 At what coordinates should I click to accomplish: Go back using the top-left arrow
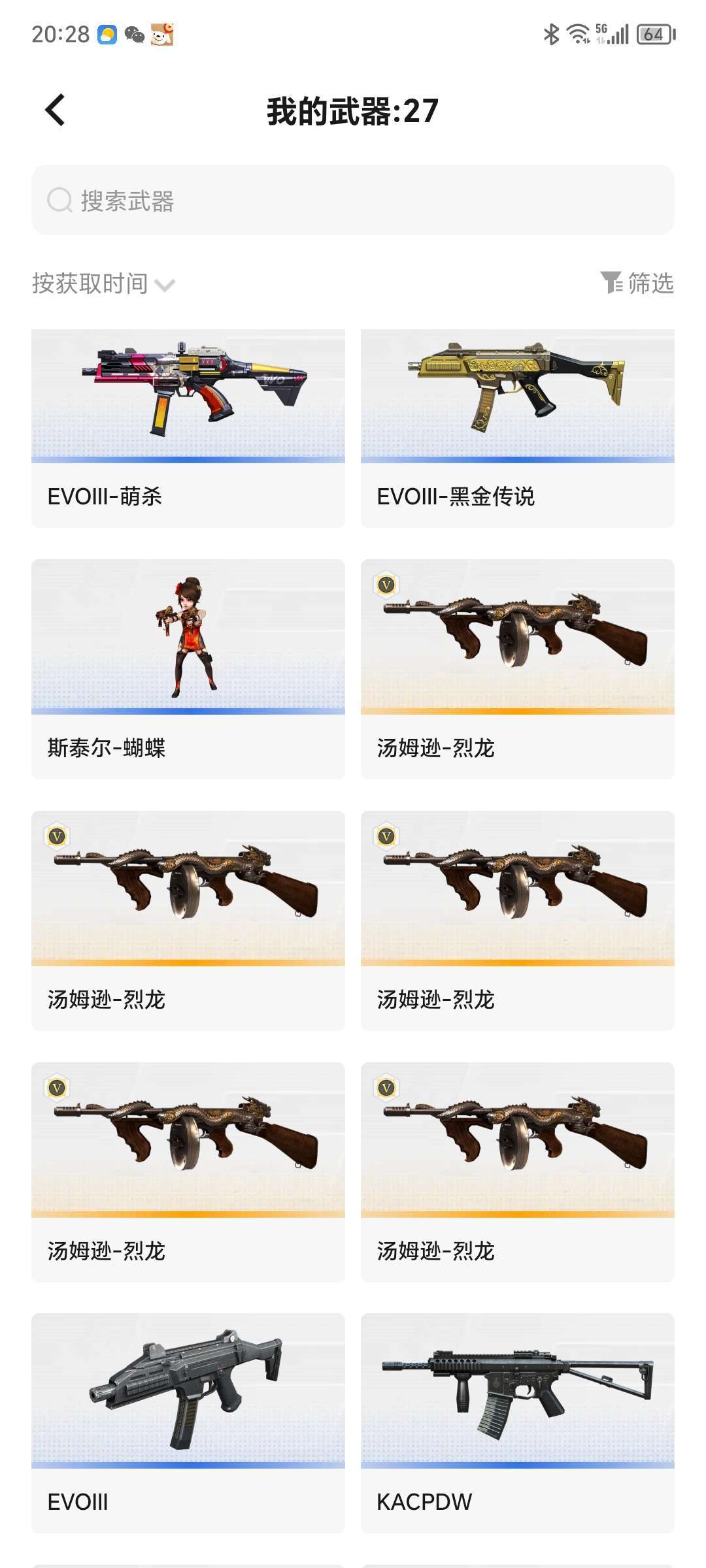[x=56, y=110]
